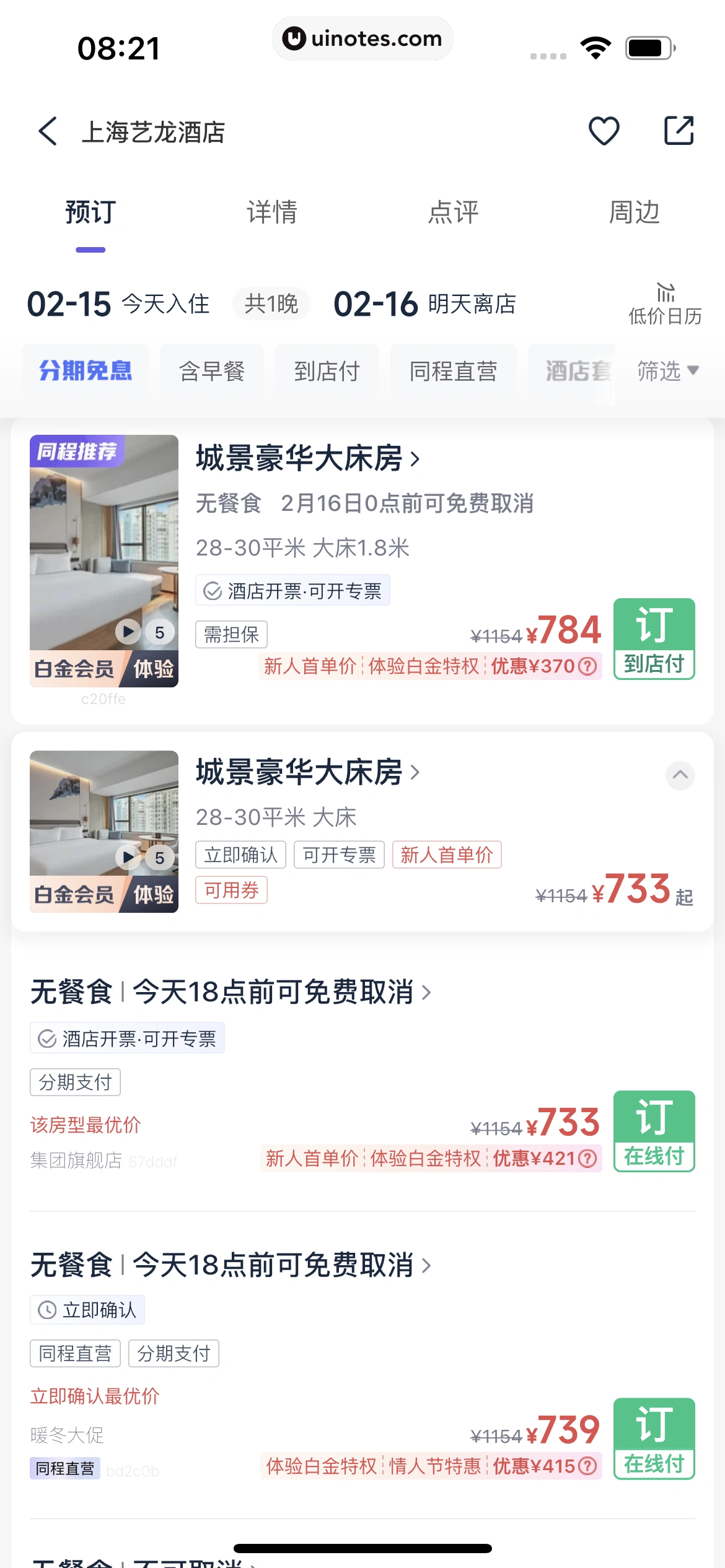Viewport: 725px width, 1568px height.
Task: Switch to the 周边 tab
Action: pyautogui.click(x=634, y=212)
